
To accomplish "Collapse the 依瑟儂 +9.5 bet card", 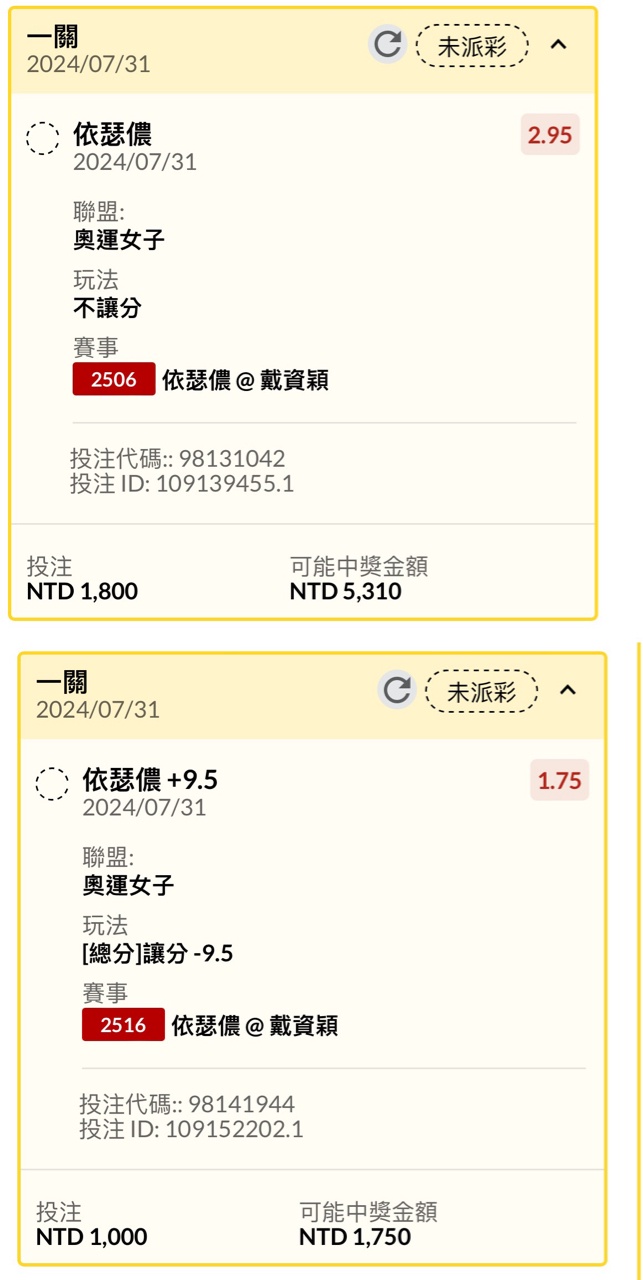I will [568, 690].
